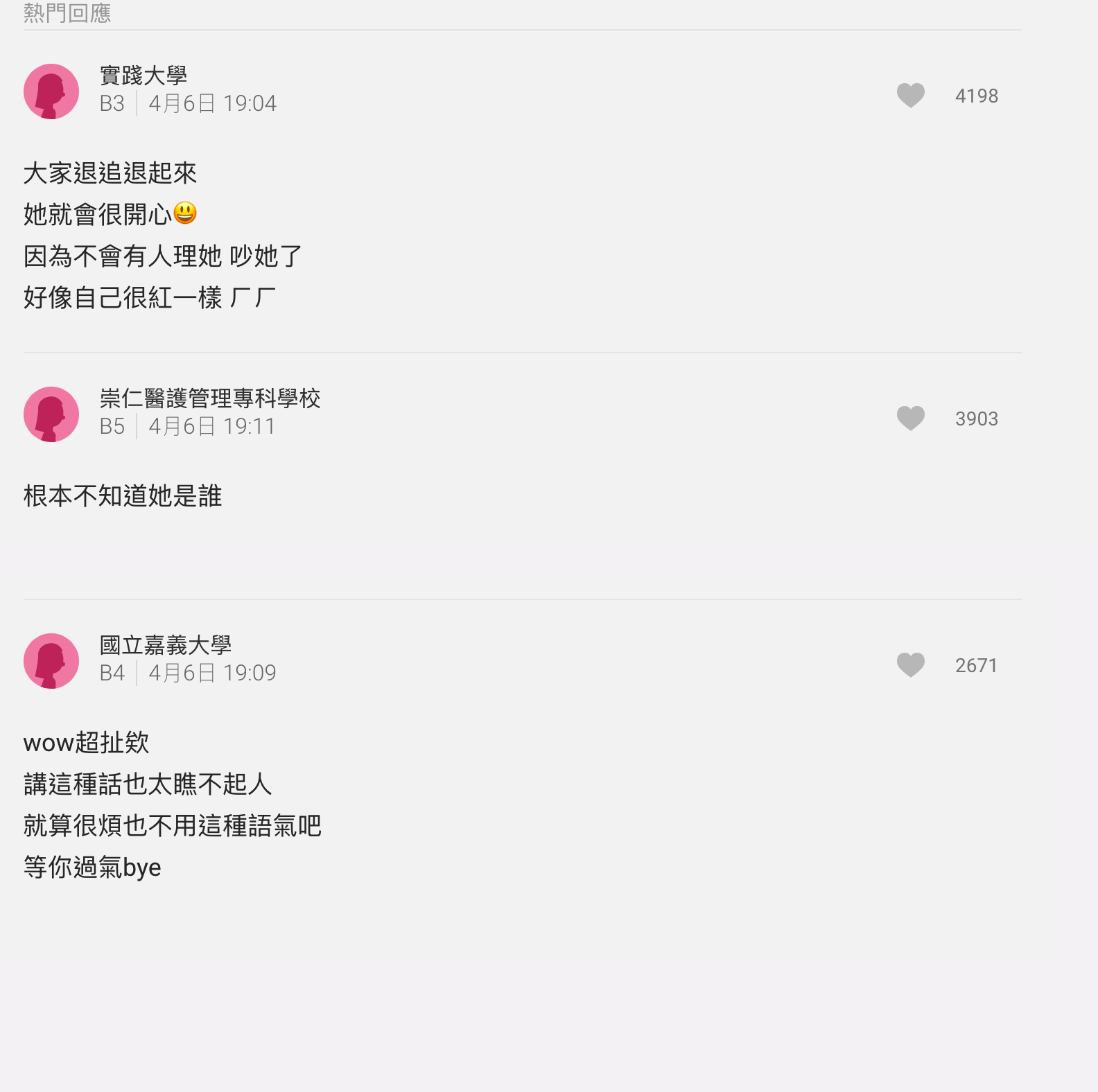The width and height of the screenshot is (1098, 1092).
Task: Like the B4 comment from 國立嘉義大學
Action: coord(910,665)
